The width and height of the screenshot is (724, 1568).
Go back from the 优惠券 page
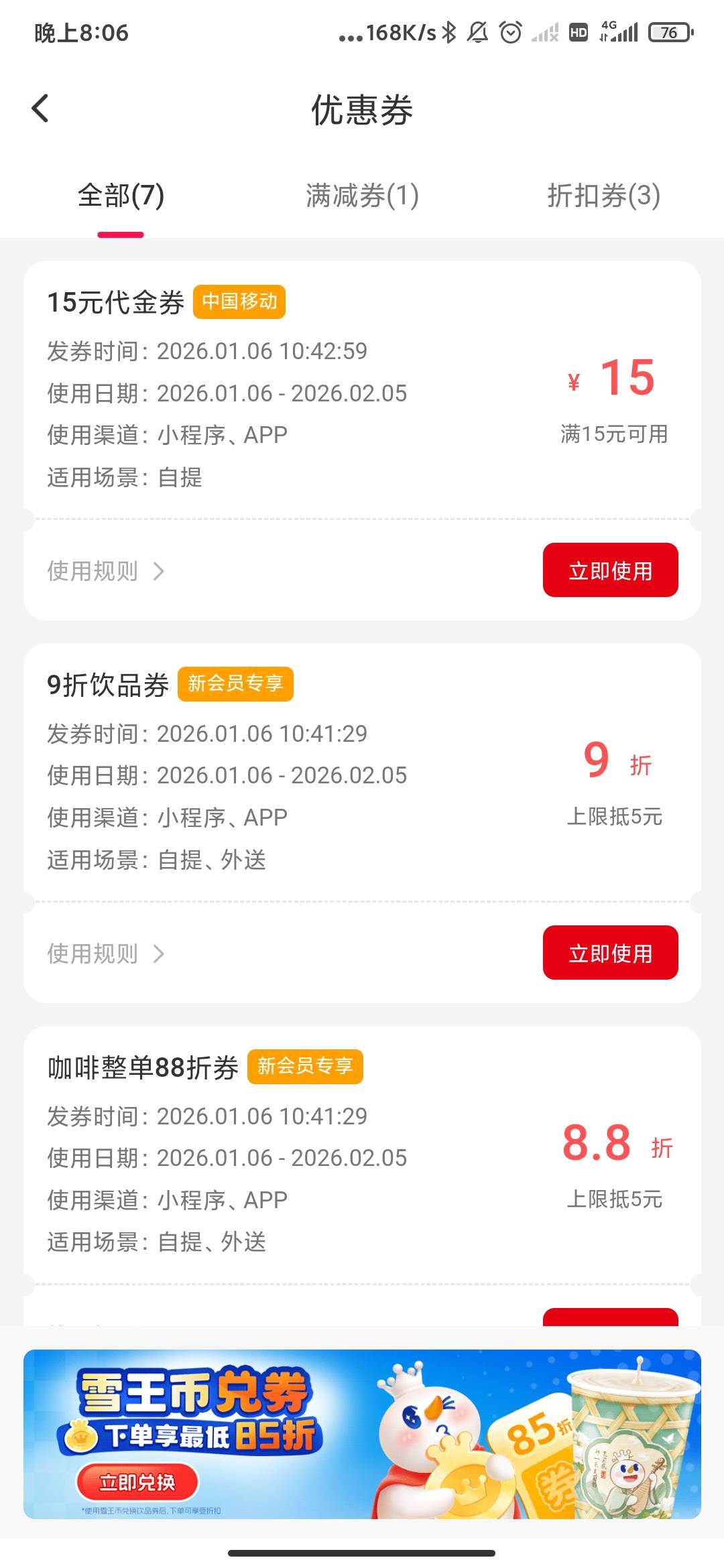click(x=40, y=109)
